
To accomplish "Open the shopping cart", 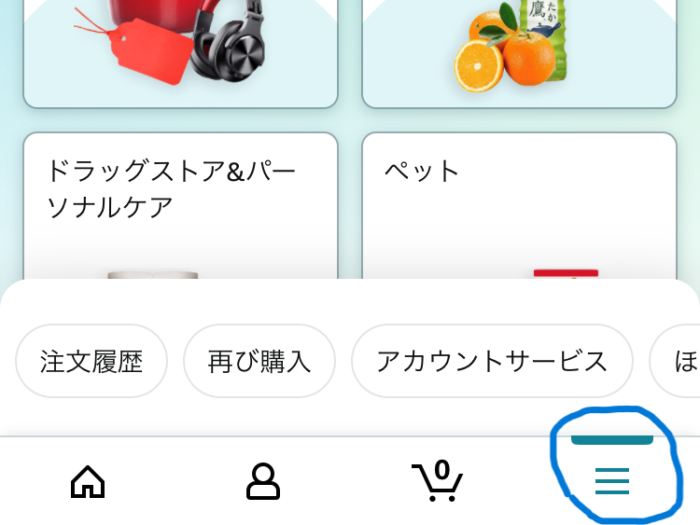I will [x=438, y=481].
